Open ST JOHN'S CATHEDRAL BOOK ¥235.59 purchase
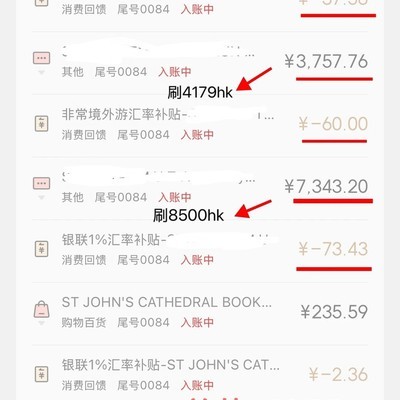Viewport: 400px width, 400px height. pos(200,314)
